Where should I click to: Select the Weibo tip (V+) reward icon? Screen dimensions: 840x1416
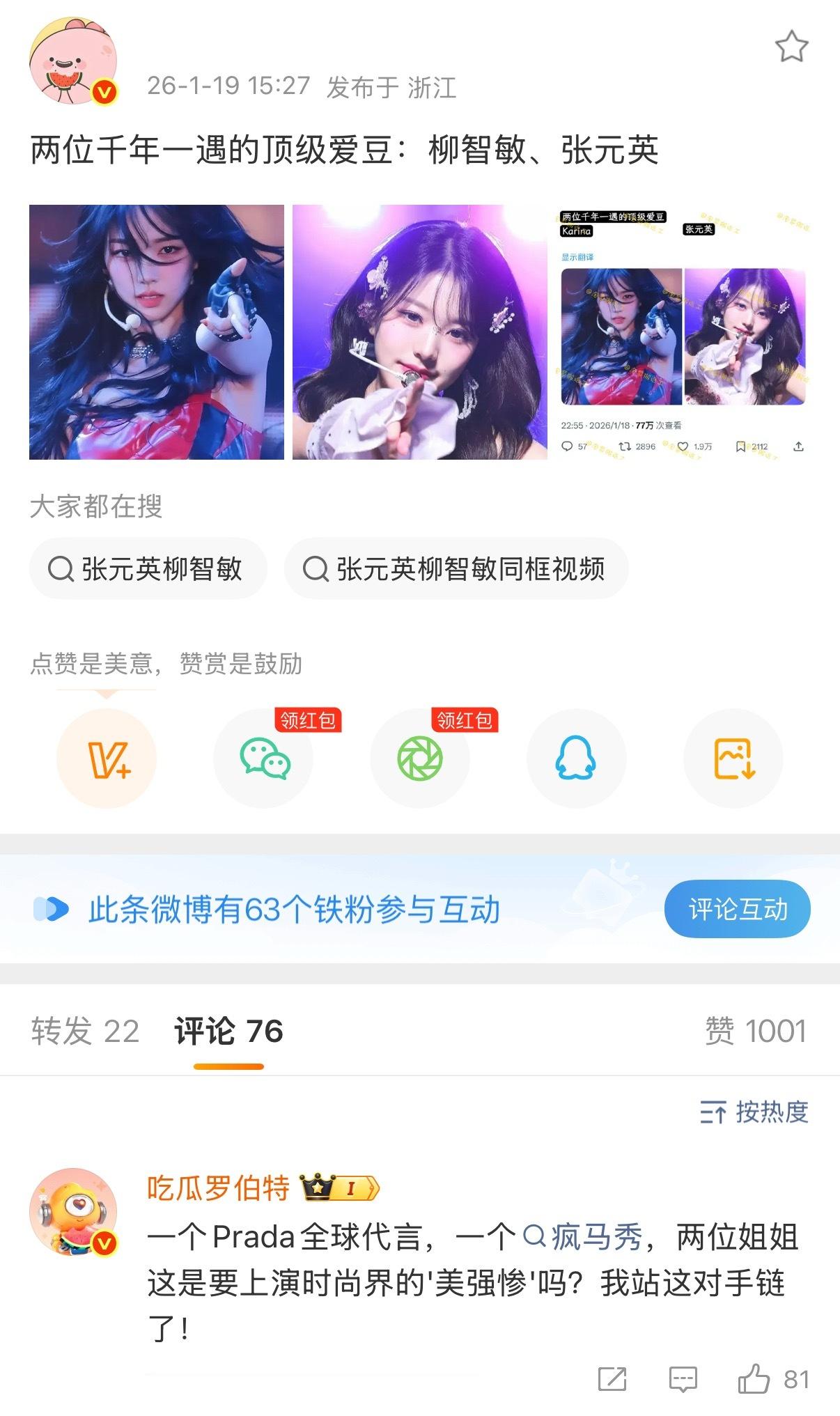[x=106, y=758]
